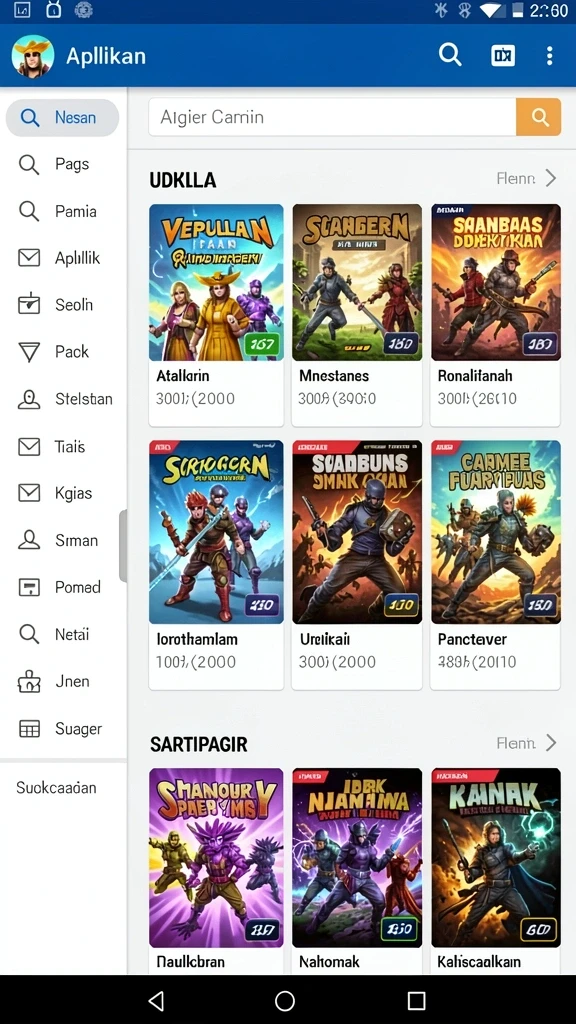
Task: Open the search icon in the app bar
Action: 450,55
